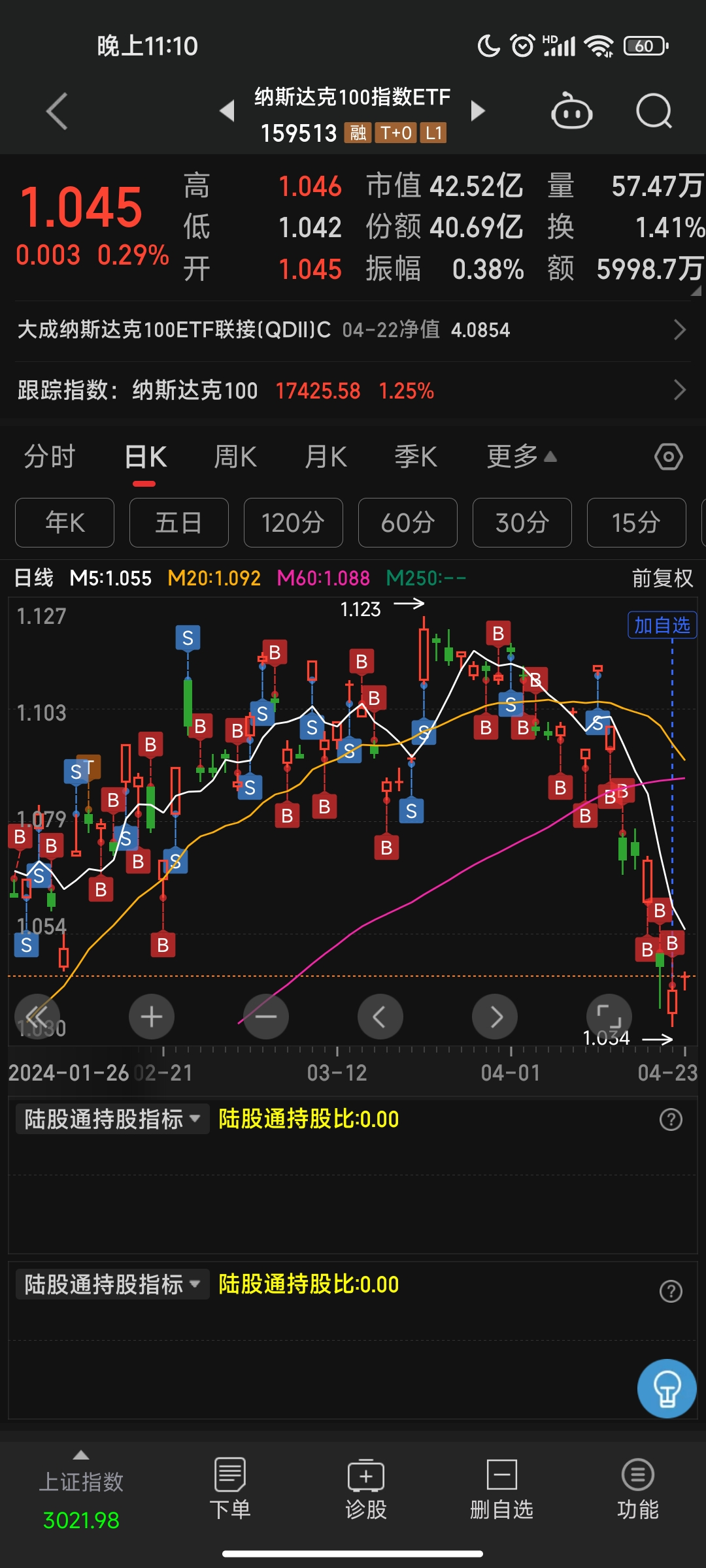The height and width of the screenshot is (1568, 706).
Task: Open the robot assistant icon
Action: (571, 112)
